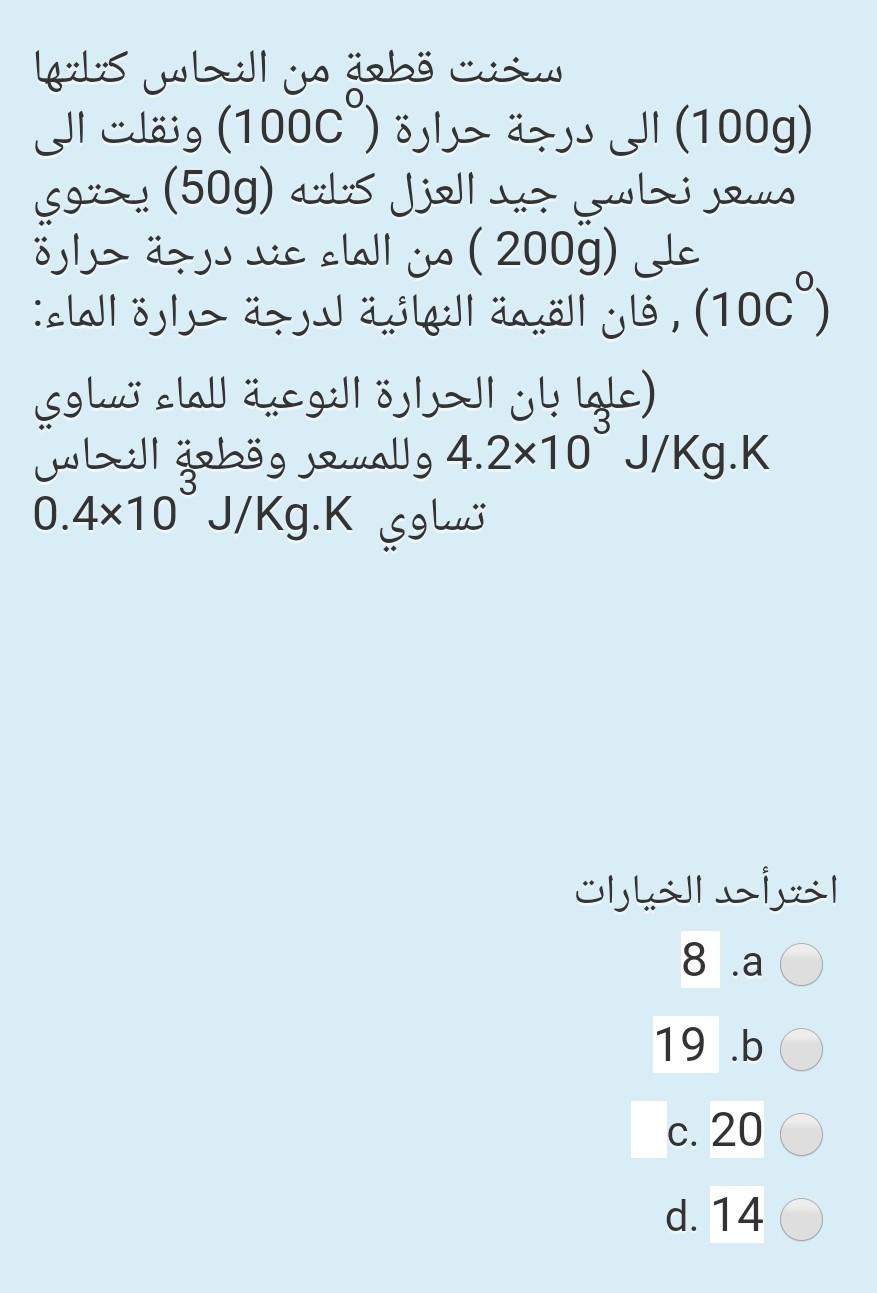Viewport: 877px width, 1293px height.
Task: Choose option b, the answer 19
Action: (x=801, y=1050)
